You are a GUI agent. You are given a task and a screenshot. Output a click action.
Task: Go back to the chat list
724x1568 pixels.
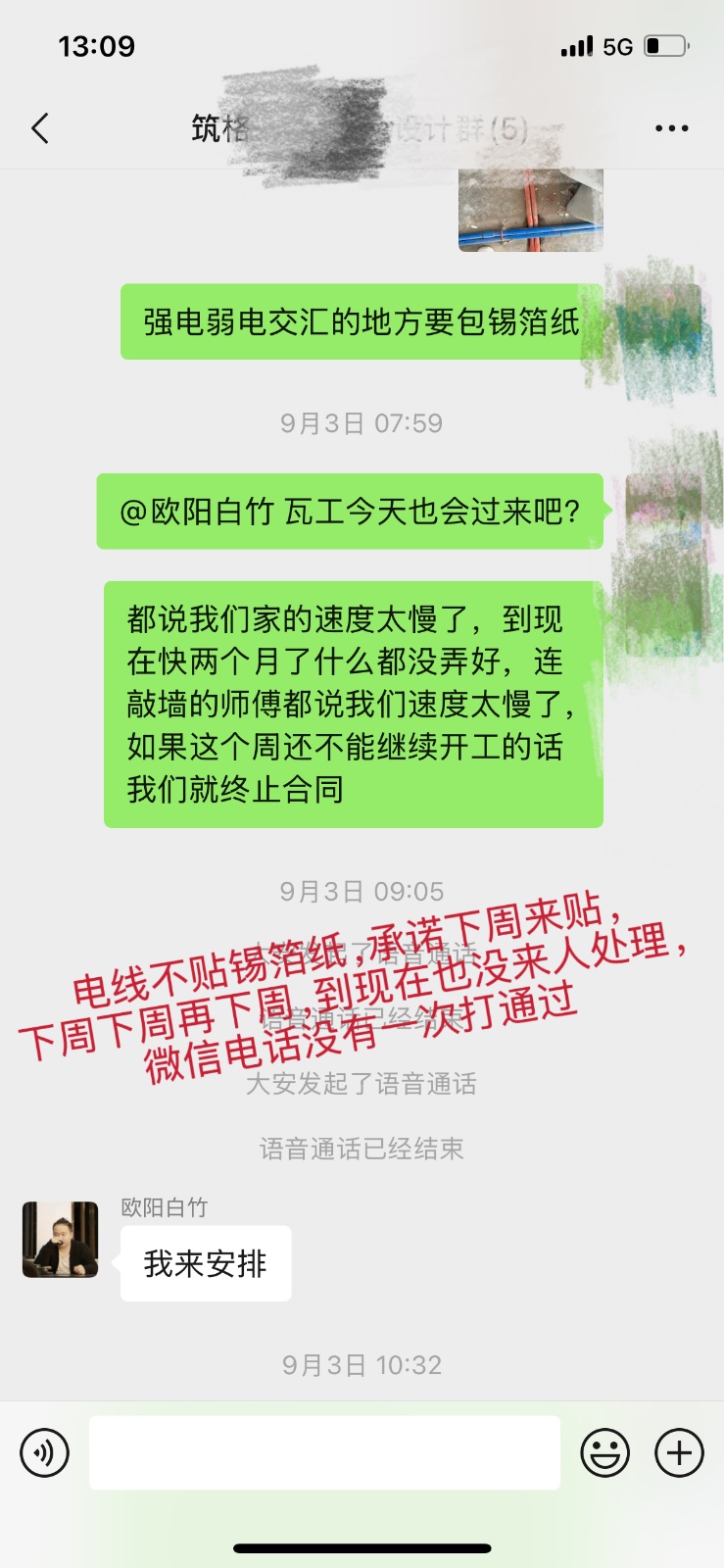[40, 128]
